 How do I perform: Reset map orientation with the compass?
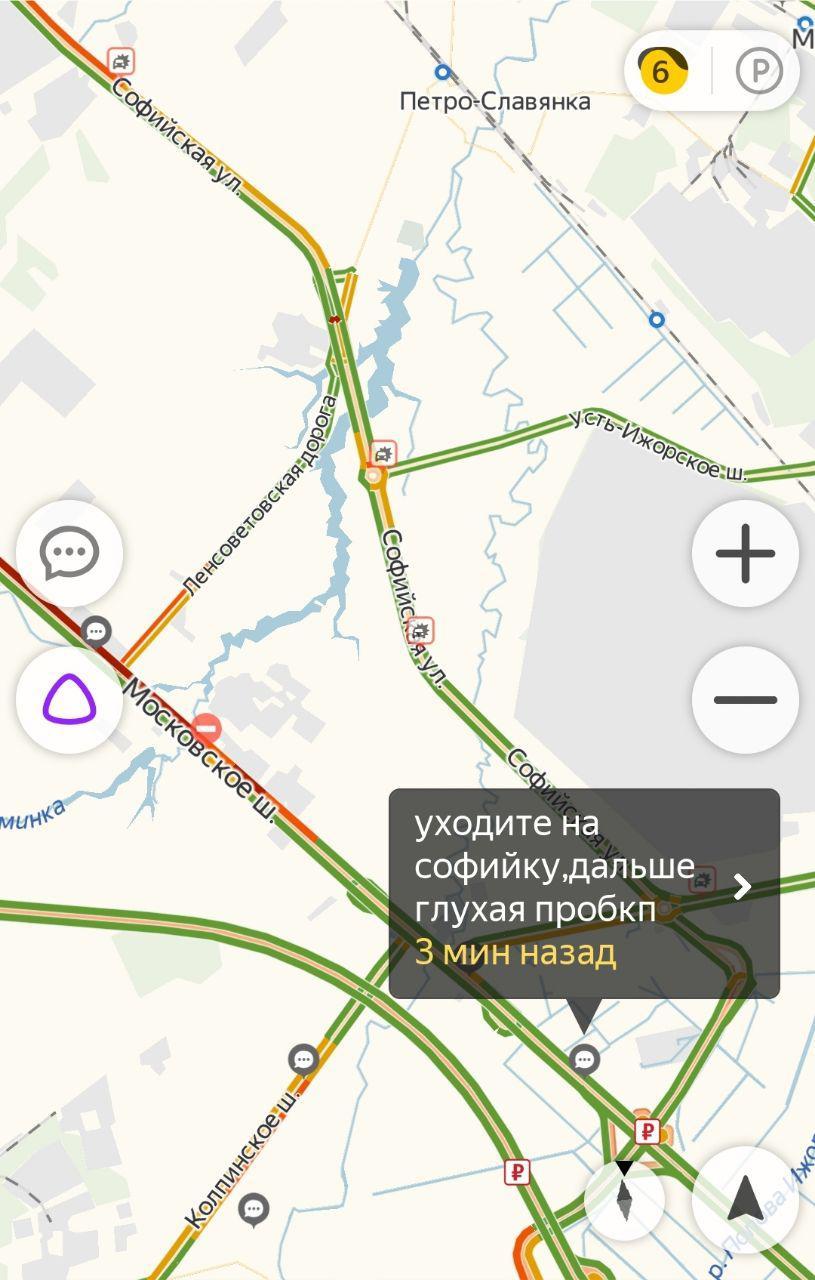point(624,1196)
